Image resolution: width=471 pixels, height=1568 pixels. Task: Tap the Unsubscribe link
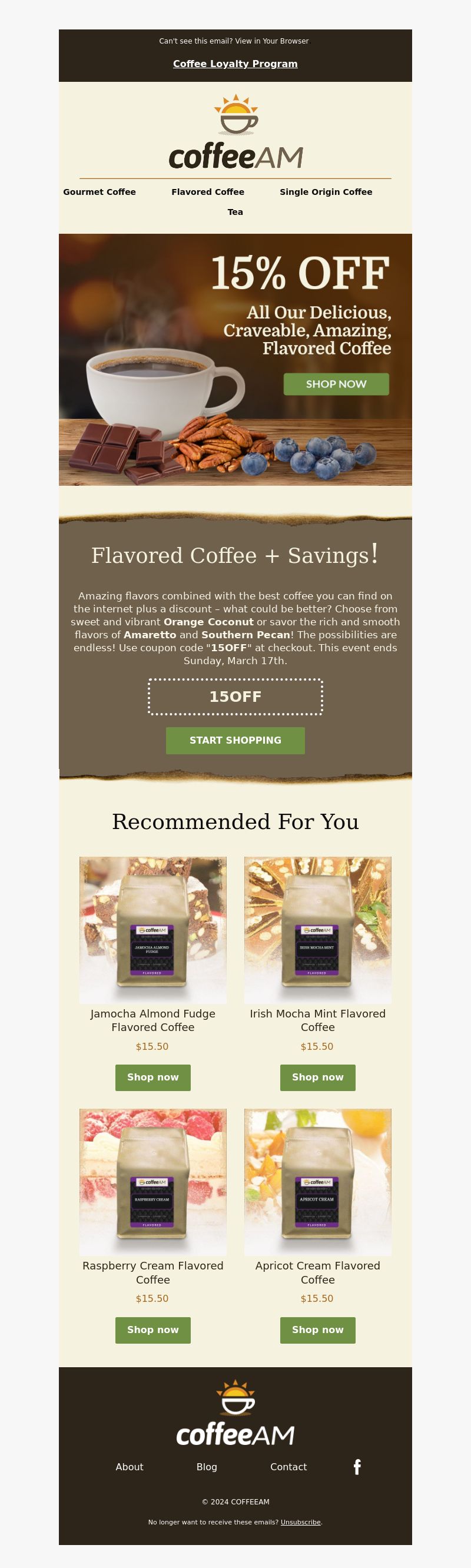coord(300,1521)
